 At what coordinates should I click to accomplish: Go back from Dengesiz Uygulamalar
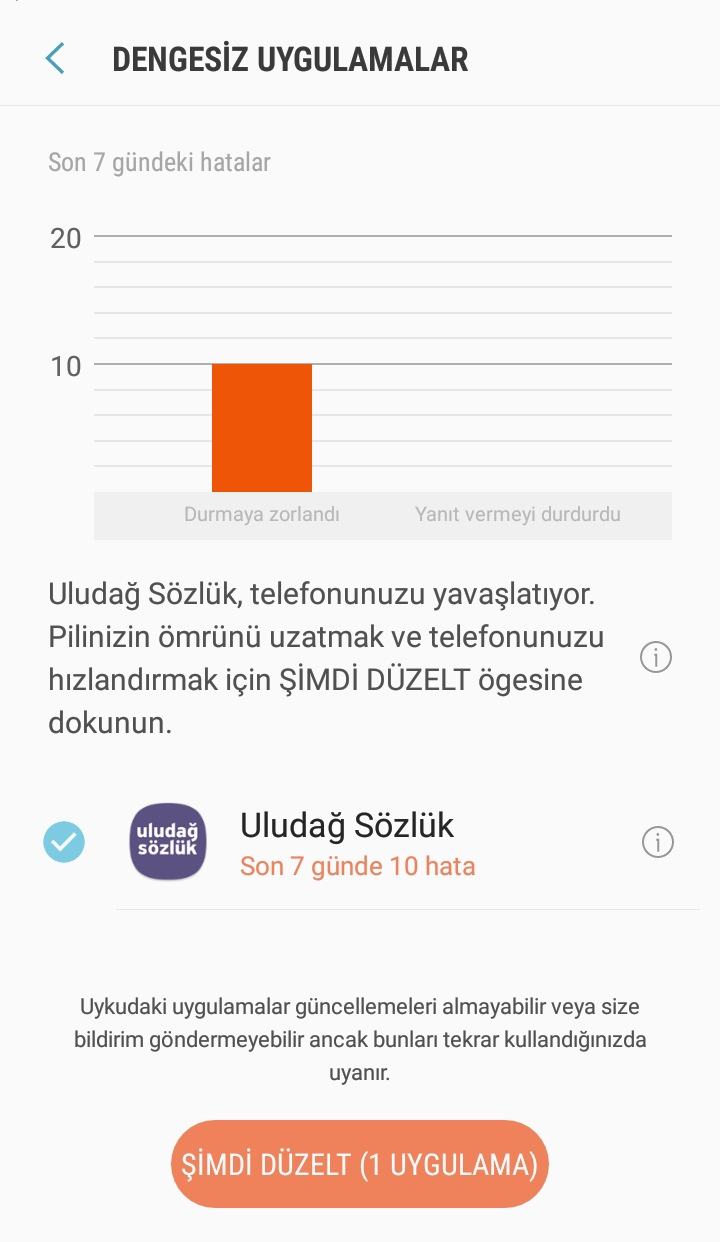tap(56, 59)
